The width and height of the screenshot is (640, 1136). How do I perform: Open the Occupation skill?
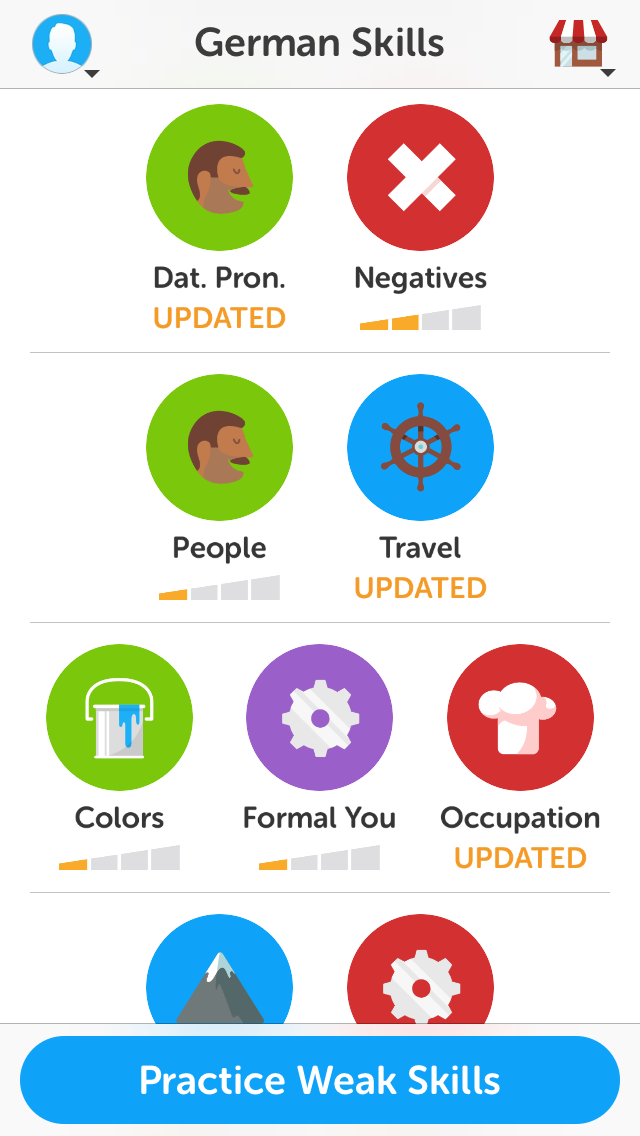tap(520, 717)
